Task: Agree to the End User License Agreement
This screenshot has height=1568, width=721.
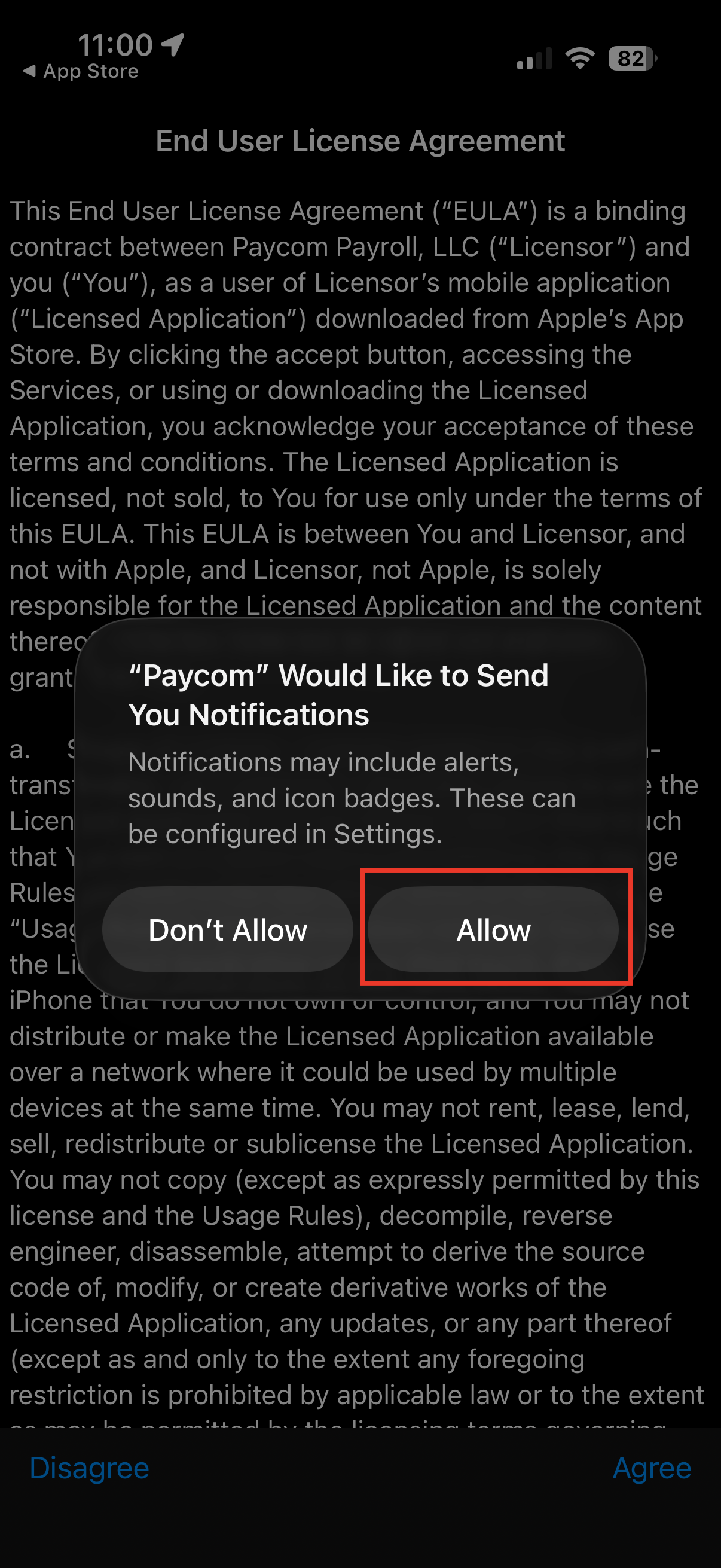Action: coord(651,1468)
